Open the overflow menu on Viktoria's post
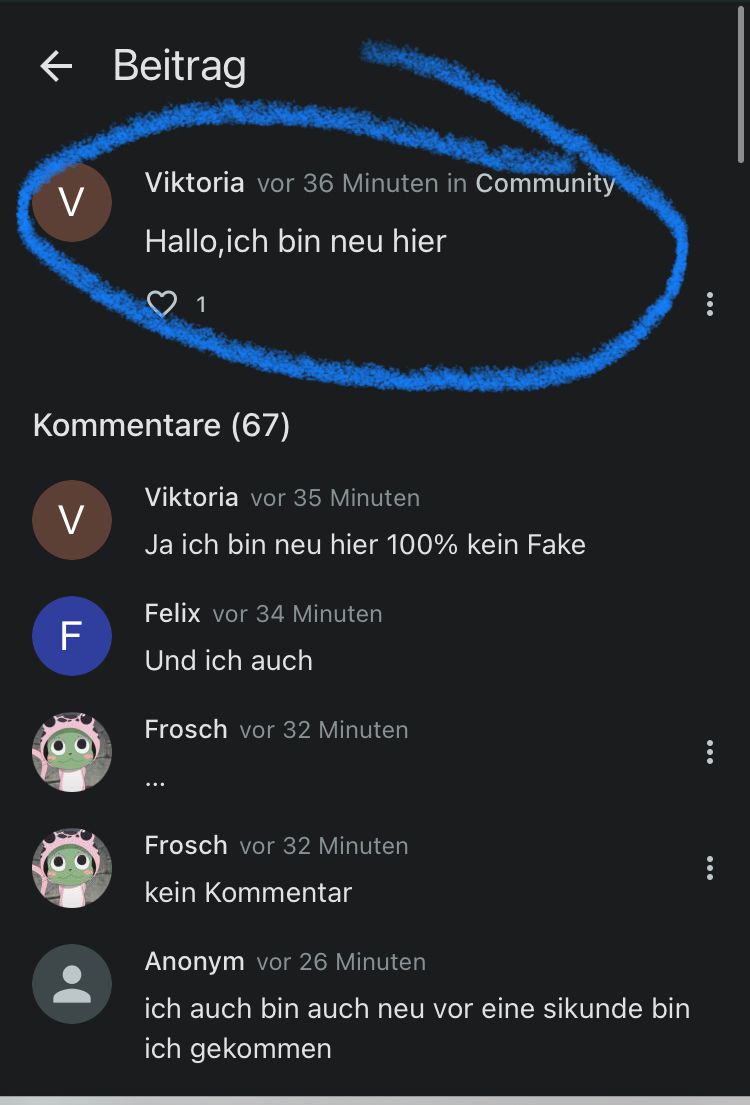Viewport: 750px width, 1105px height. (x=709, y=304)
